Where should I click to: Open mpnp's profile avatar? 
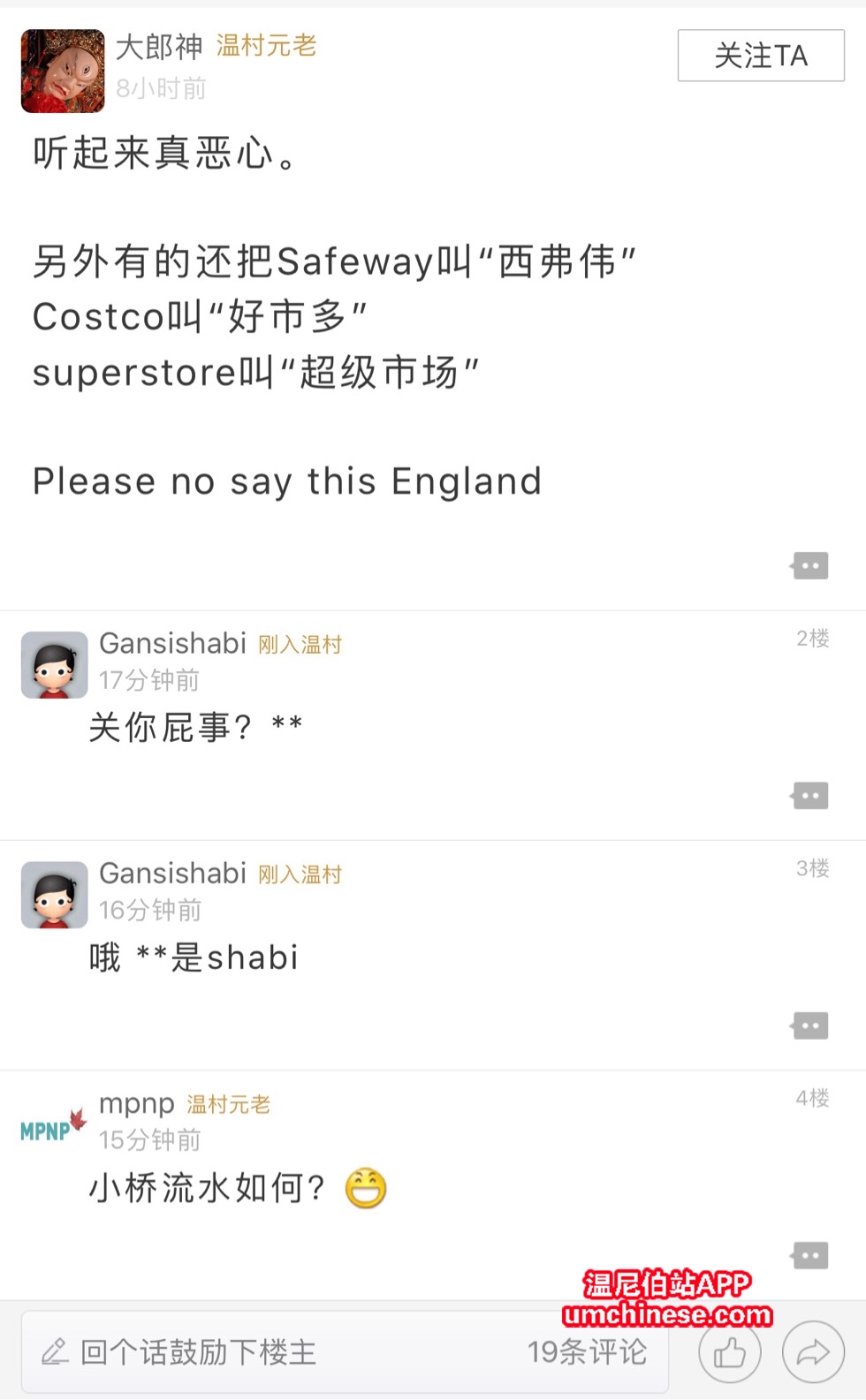click(x=54, y=1125)
